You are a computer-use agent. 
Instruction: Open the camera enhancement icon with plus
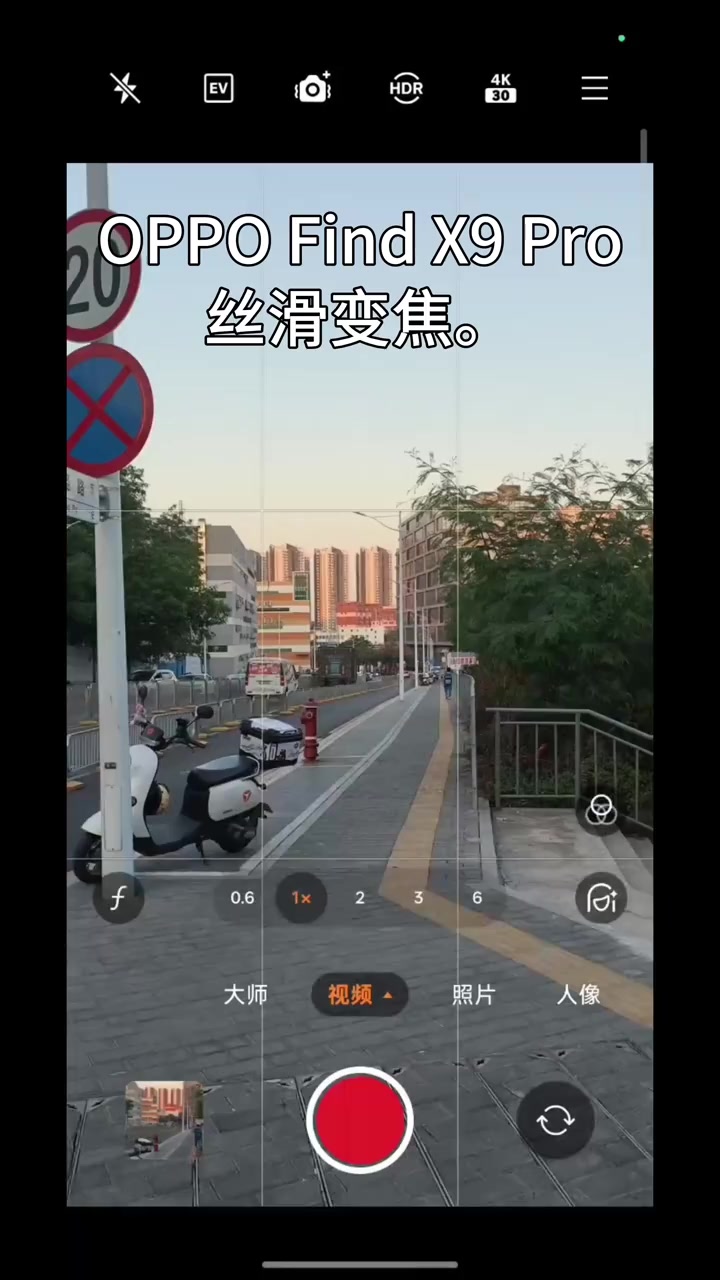[x=312, y=89]
